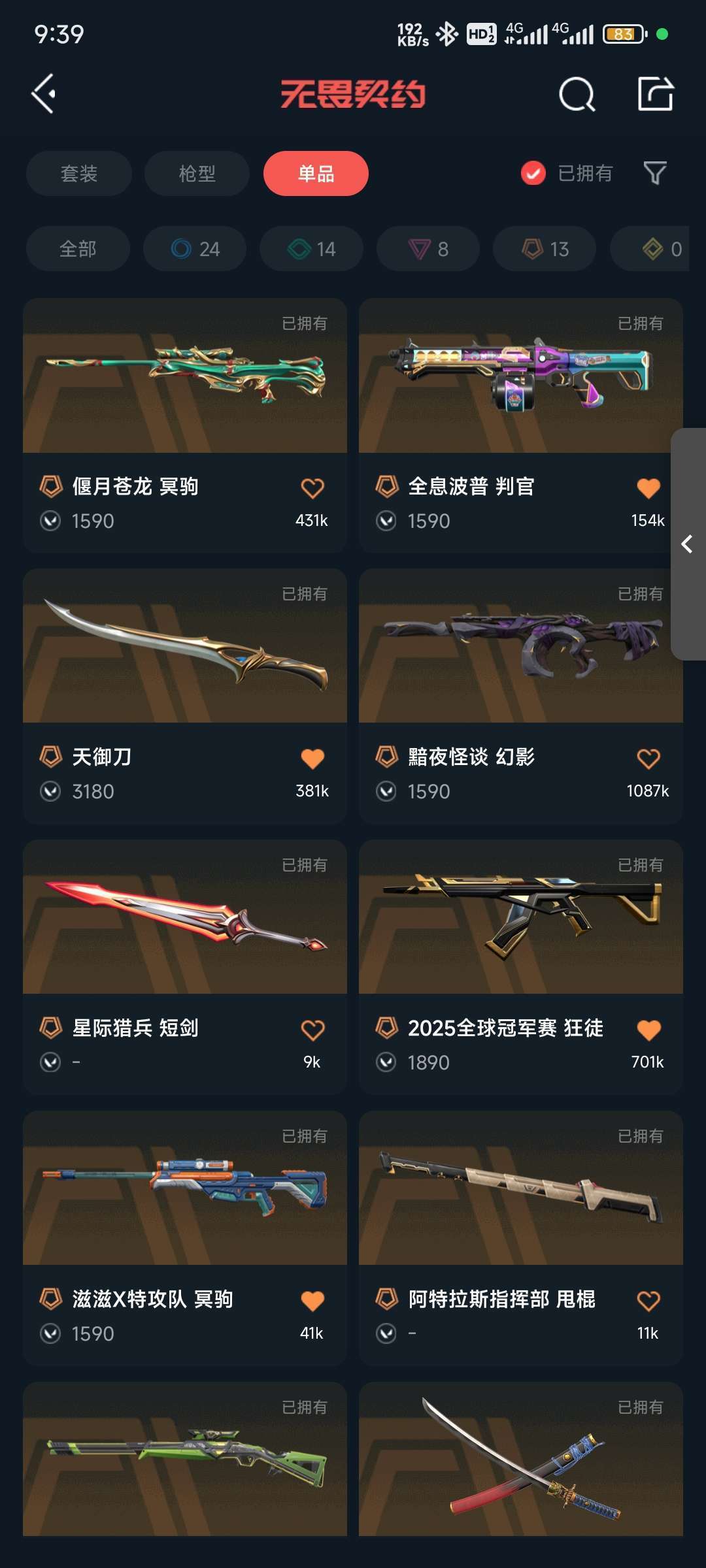Viewport: 706px width, 1568px height.
Task: Filter by the rarity chip showing 24
Action: click(195, 249)
